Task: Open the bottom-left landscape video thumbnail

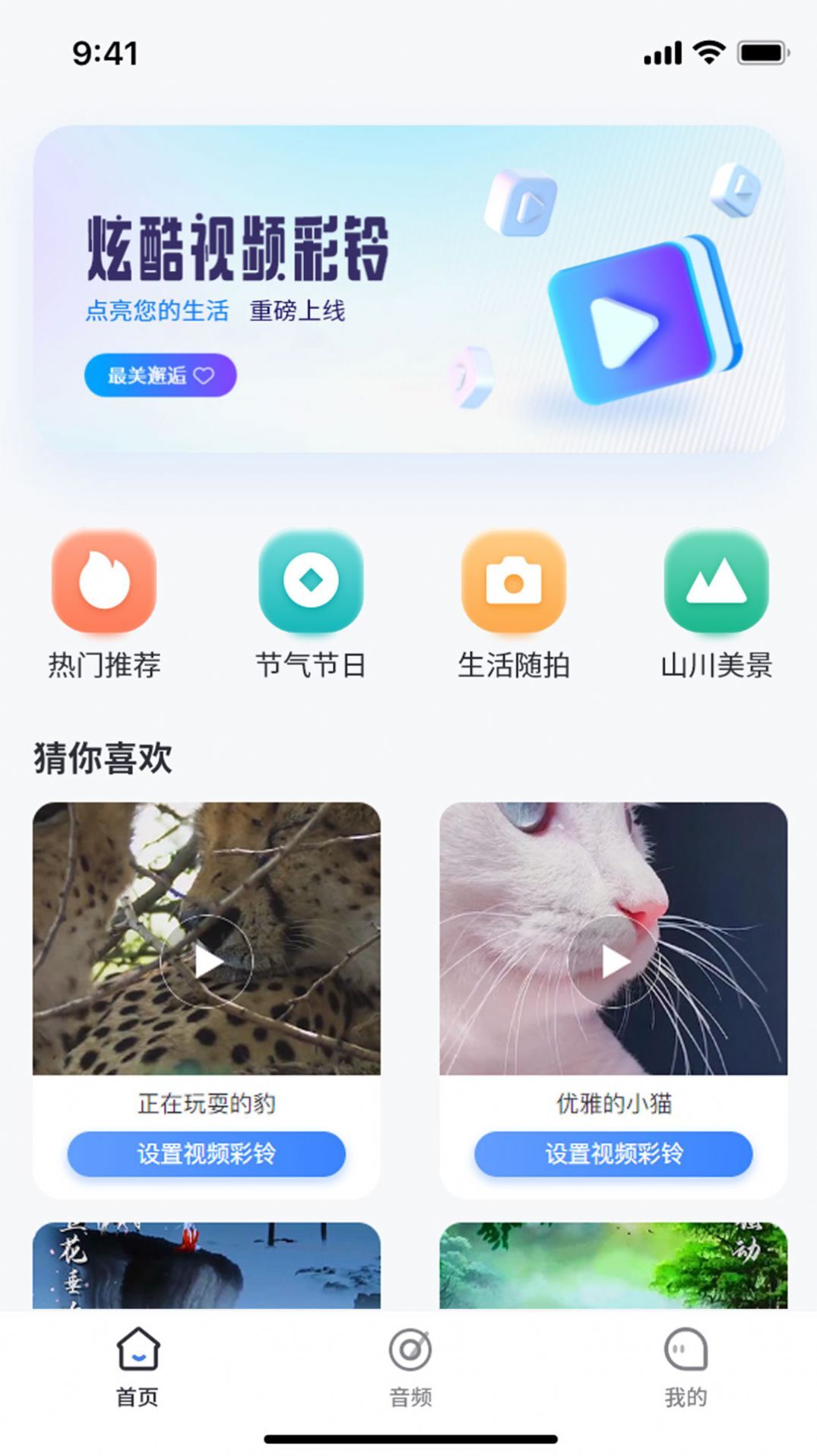Action: pos(206,1262)
